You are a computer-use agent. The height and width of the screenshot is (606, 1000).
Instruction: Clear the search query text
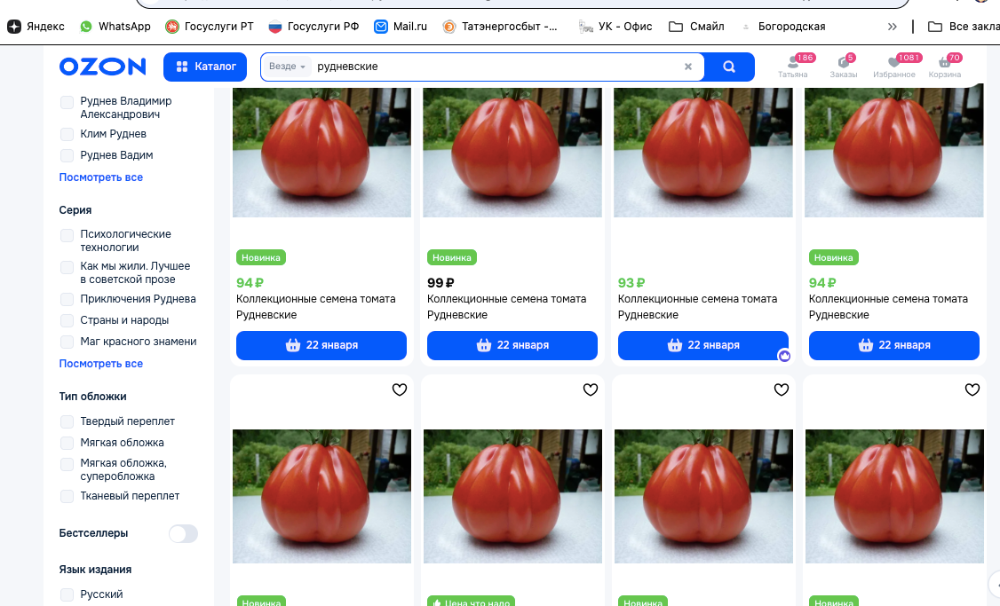point(688,67)
